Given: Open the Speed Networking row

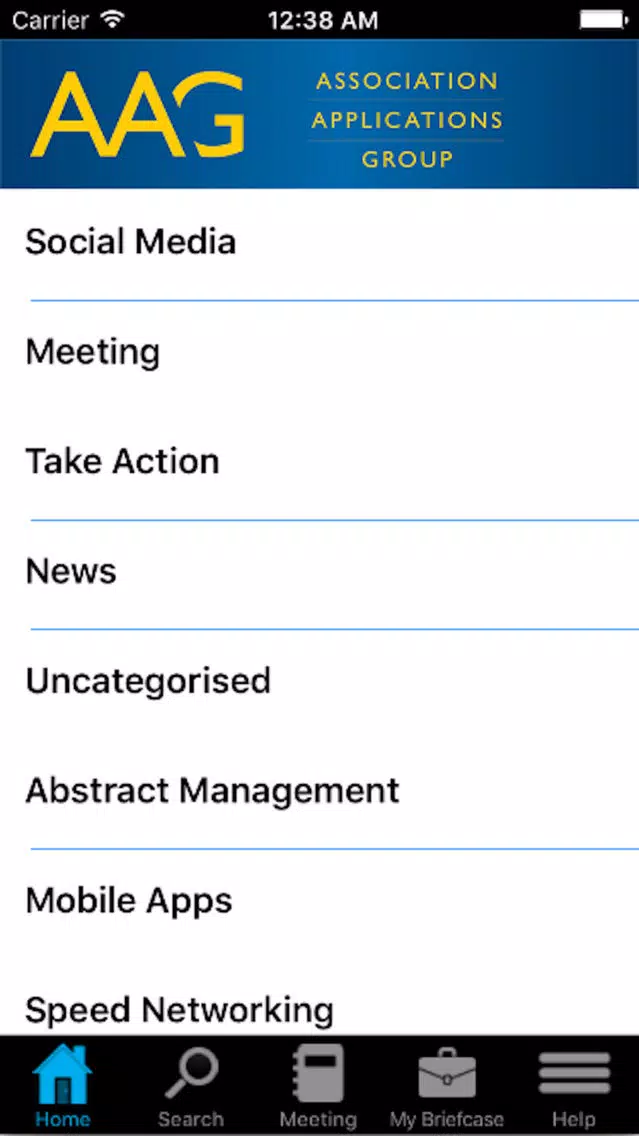Looking at the screenshot, I should coord(320,997).
